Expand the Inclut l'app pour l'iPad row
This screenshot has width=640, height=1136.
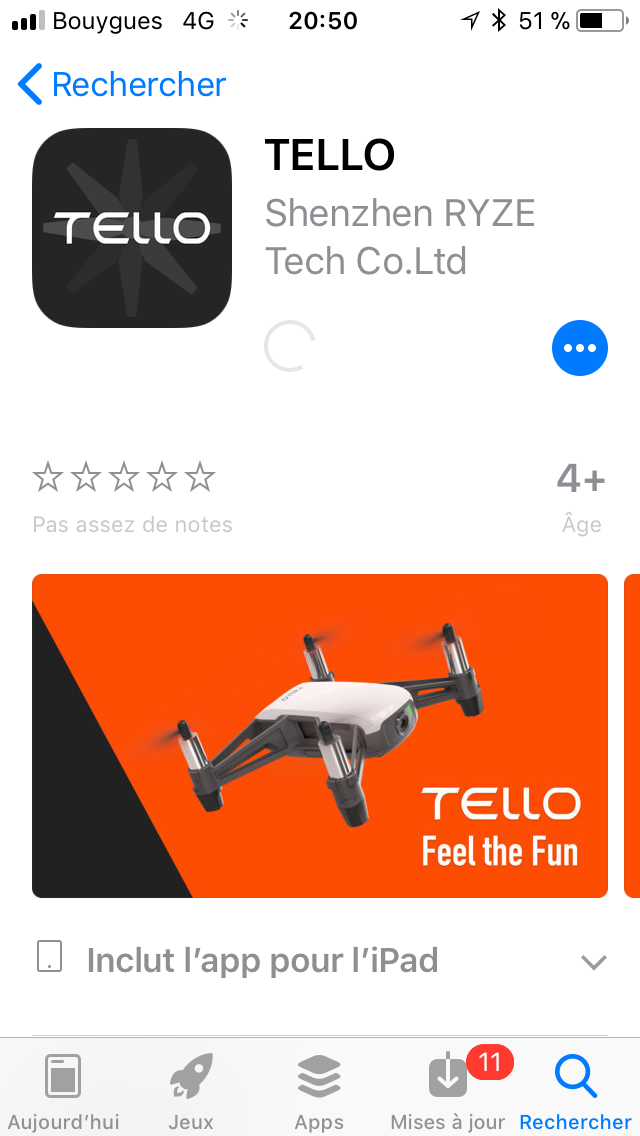(320, 961)
